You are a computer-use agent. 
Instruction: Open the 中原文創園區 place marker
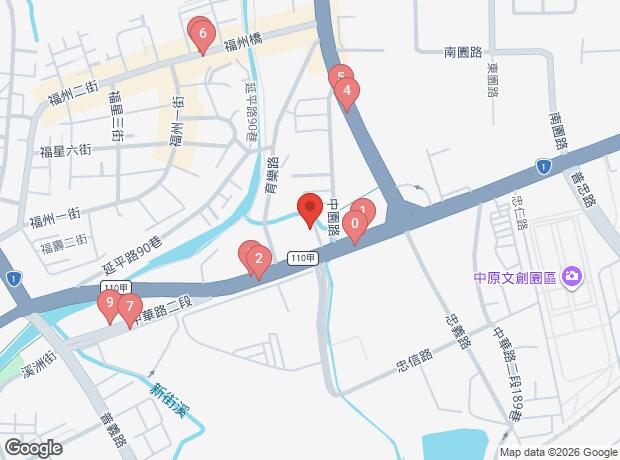click(x=572, y=276)
